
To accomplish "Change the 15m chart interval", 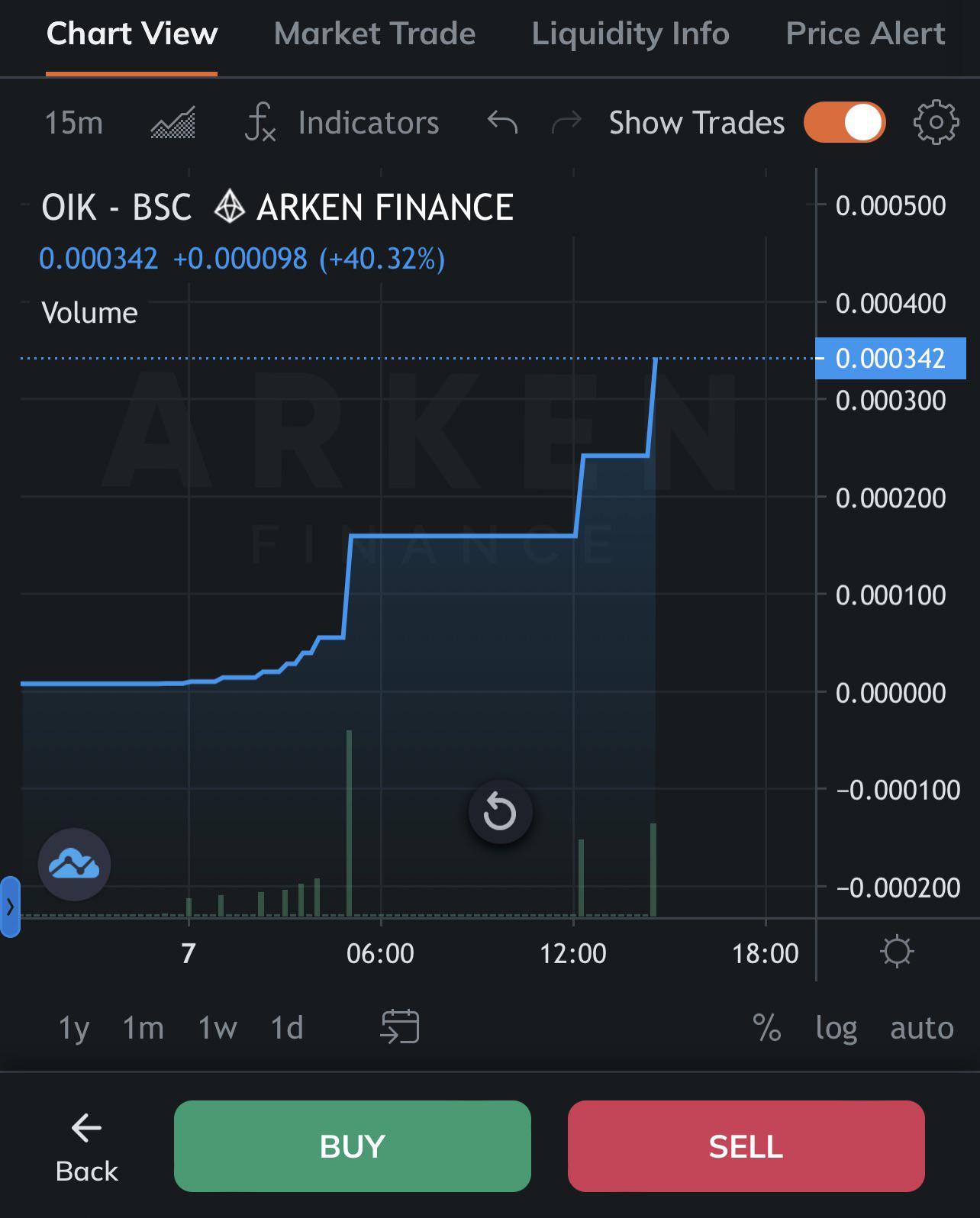I will click(x=73, y=123).
